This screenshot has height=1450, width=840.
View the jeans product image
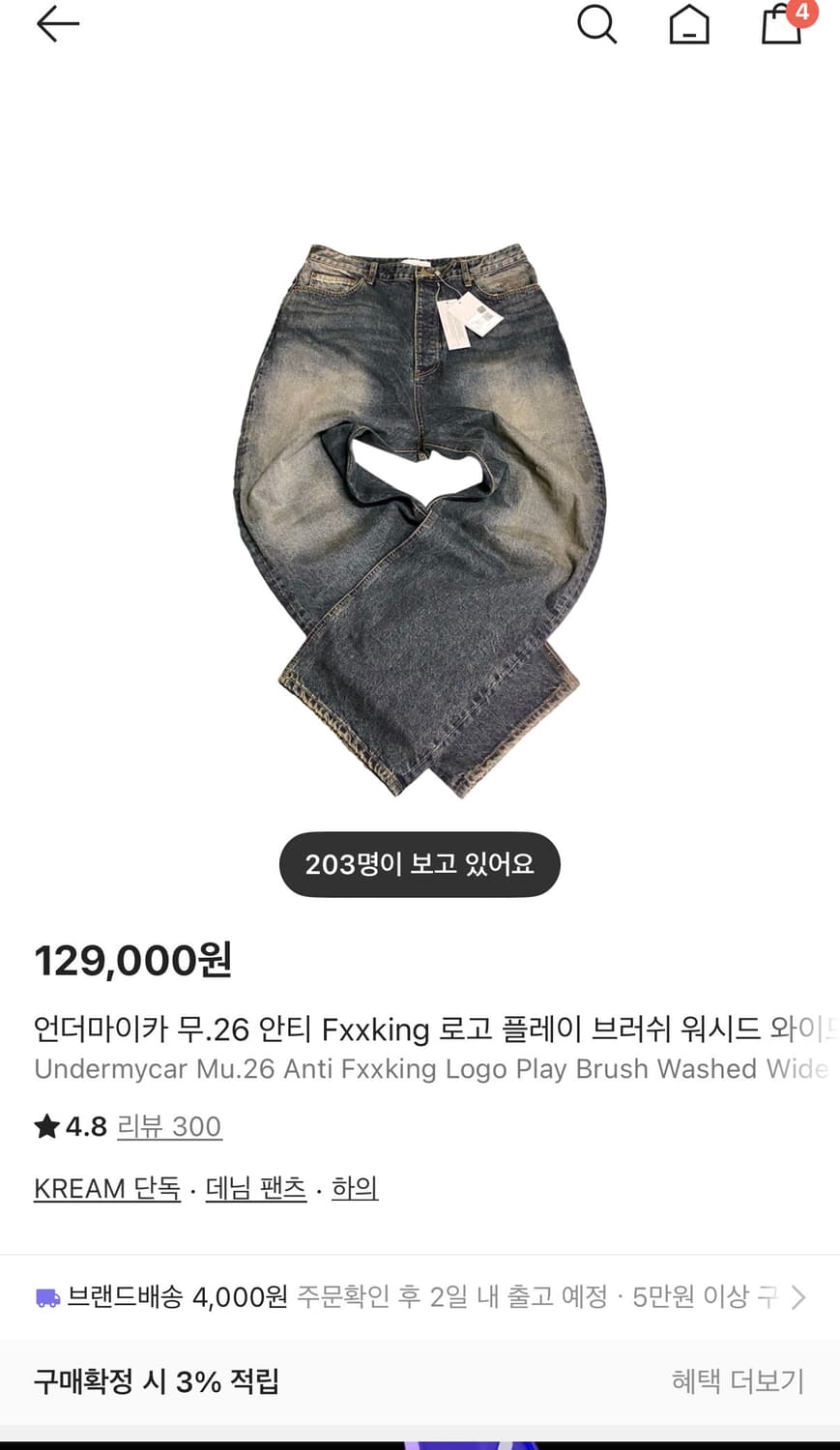click(x=420, y=503)
